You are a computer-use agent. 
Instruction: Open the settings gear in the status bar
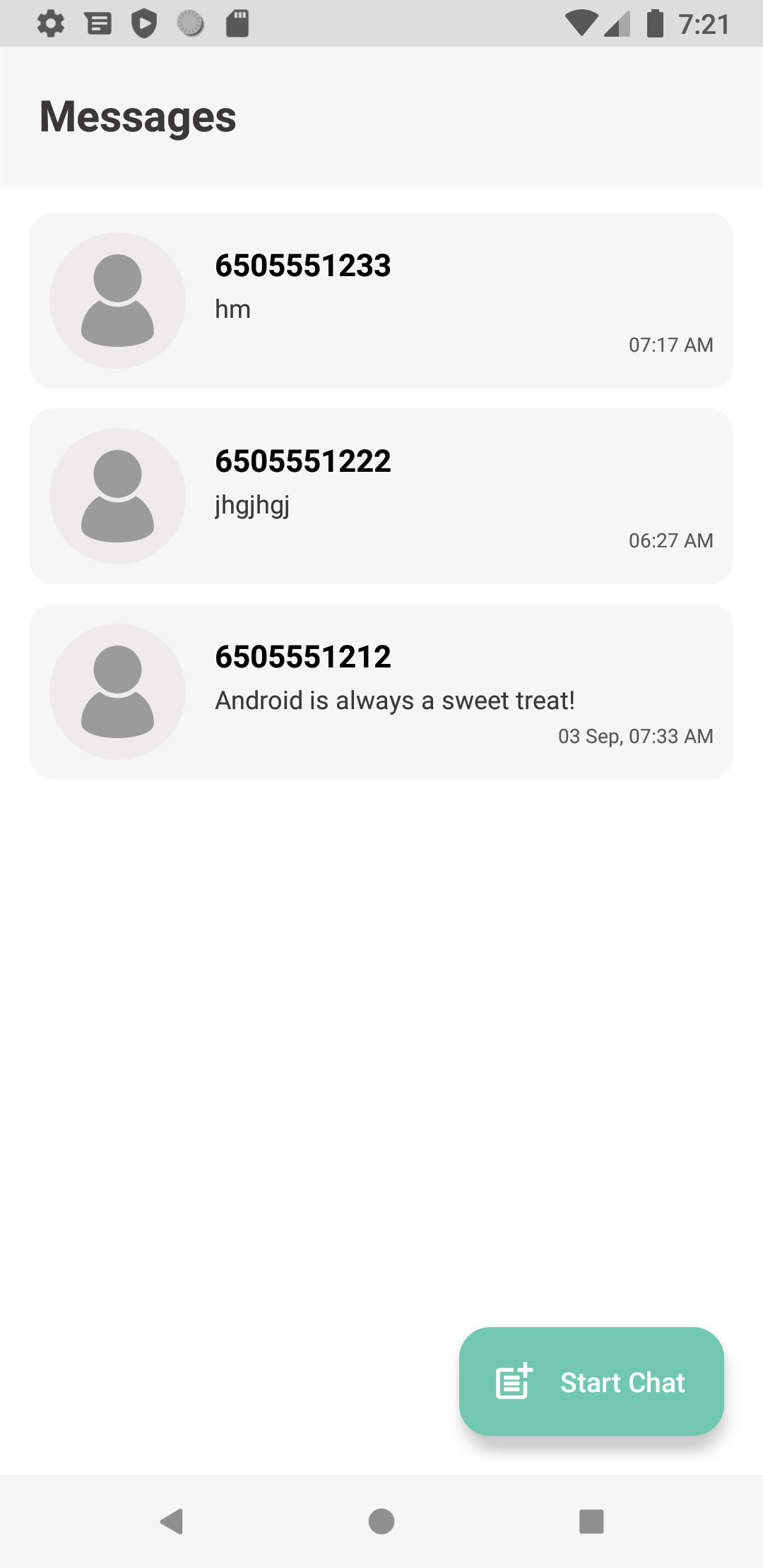pyautogui.click(x=50, y=23)
